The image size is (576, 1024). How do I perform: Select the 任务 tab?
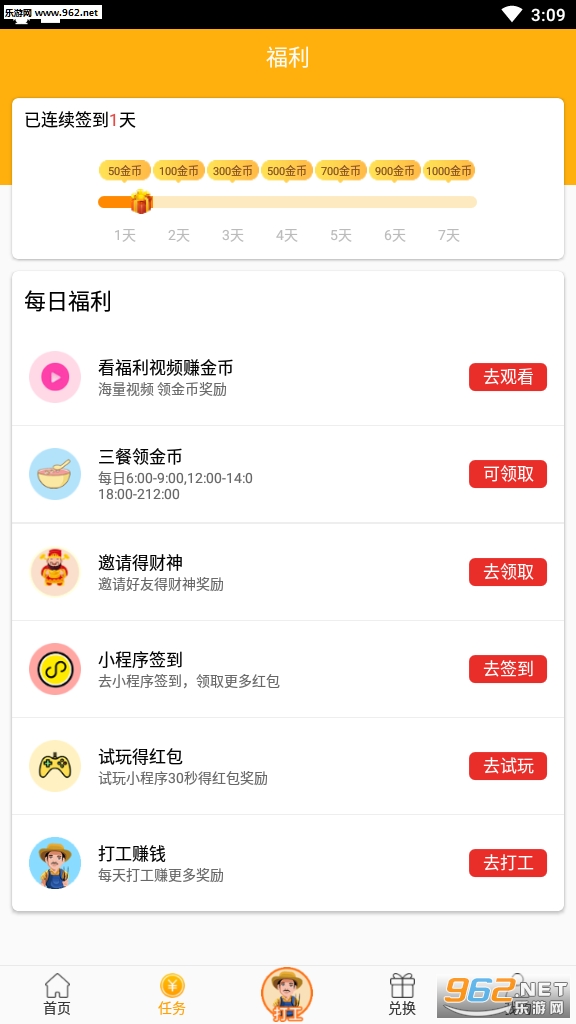(172, 995)
